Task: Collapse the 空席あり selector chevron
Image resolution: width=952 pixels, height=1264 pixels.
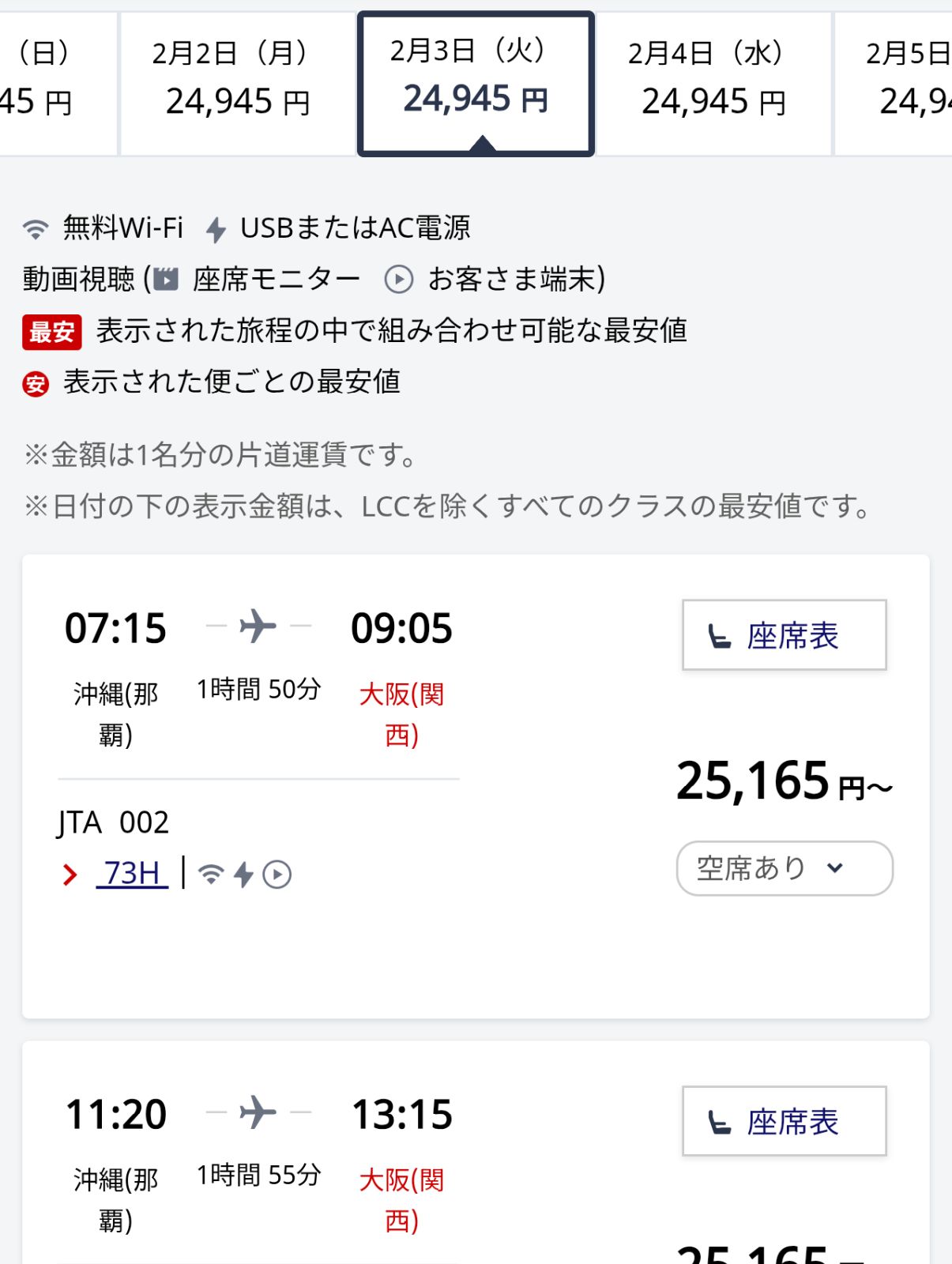Action: click(x=834, y=867)
